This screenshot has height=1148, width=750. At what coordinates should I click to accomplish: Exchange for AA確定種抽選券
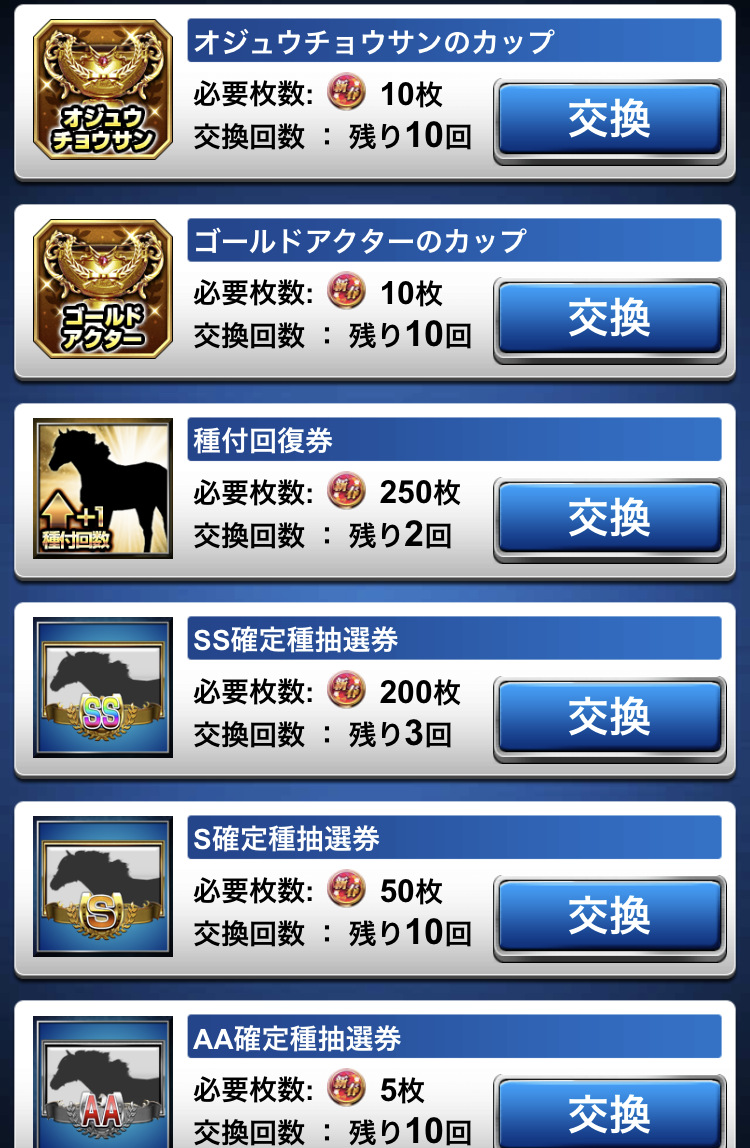(609, 1112)
